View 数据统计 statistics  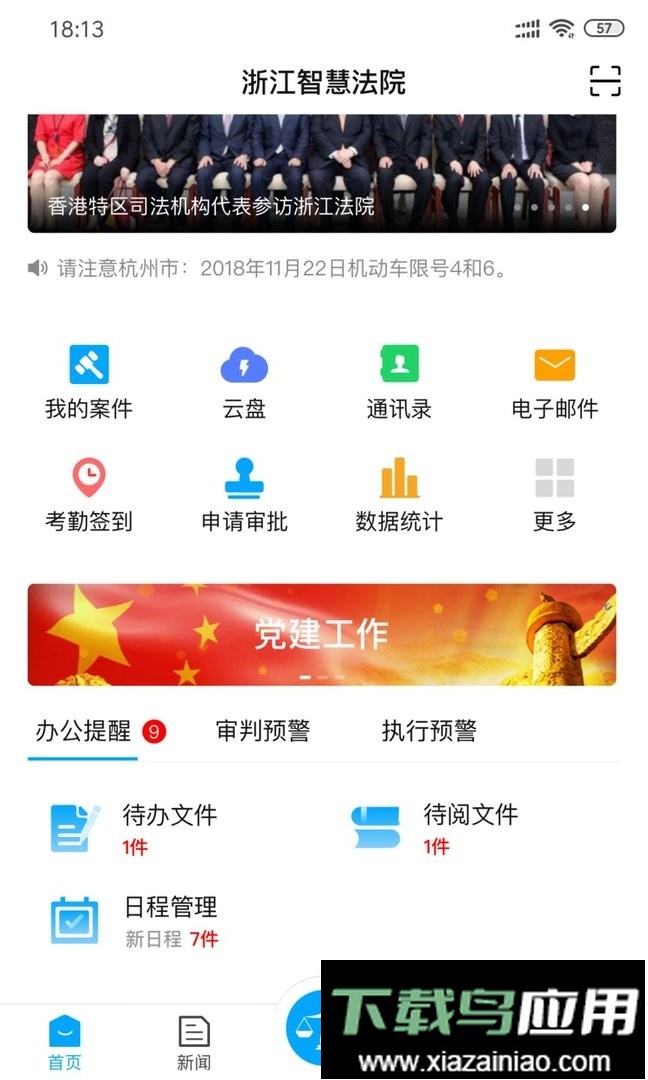pos(399,494)
